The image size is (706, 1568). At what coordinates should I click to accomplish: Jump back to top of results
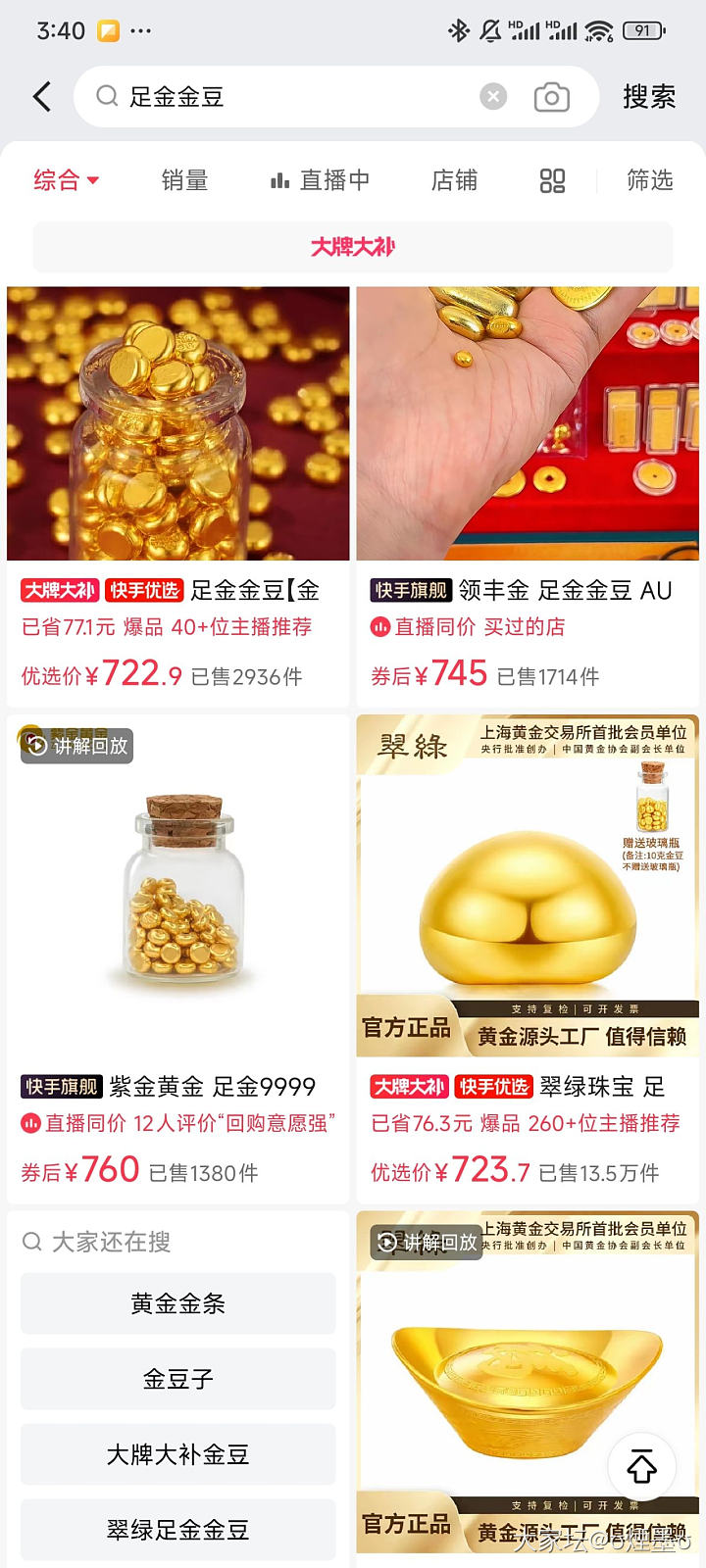pos(642,1466)
